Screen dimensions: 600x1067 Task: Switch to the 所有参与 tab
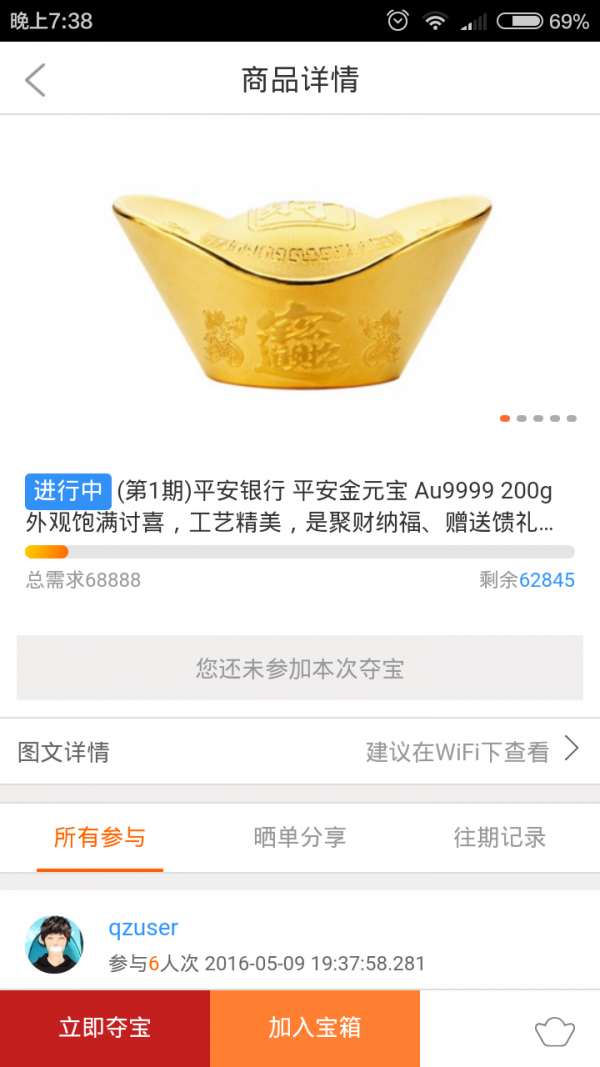click(100, 838)
